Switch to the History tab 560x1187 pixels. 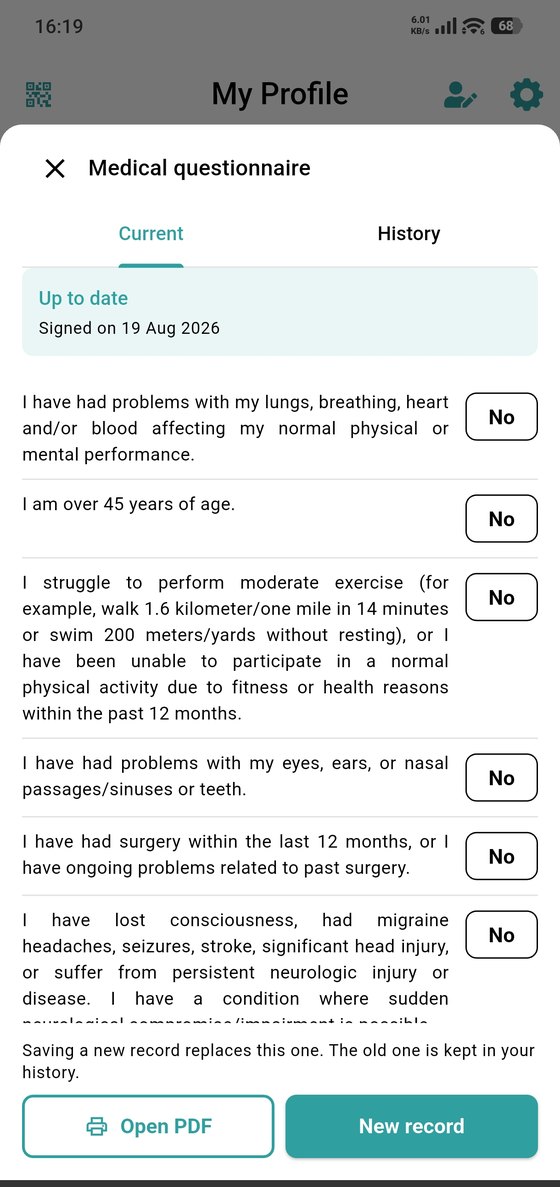pos(409,234)
